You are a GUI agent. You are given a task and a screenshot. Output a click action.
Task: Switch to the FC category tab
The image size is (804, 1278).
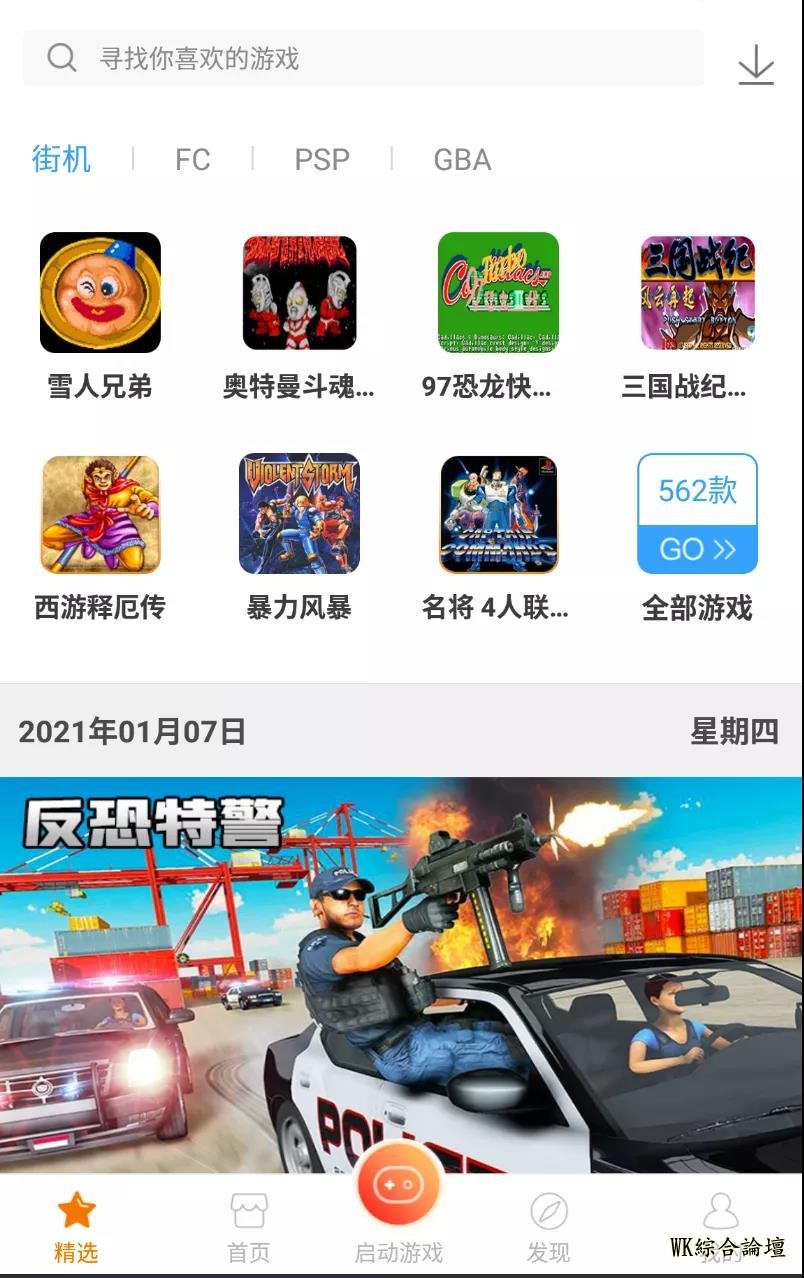coord(192,160)
